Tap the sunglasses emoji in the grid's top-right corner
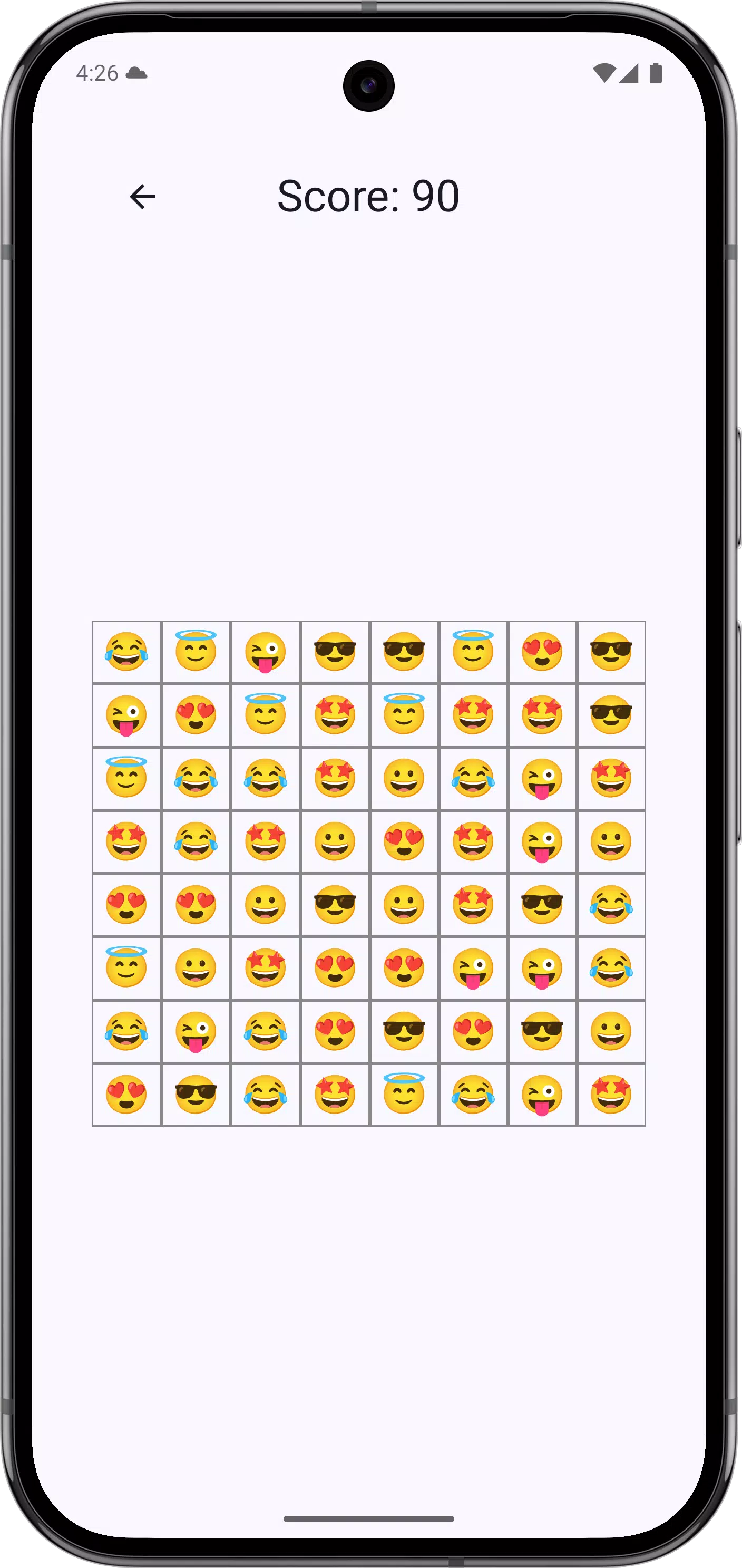 pyautogui.click(x=611, y=652)
